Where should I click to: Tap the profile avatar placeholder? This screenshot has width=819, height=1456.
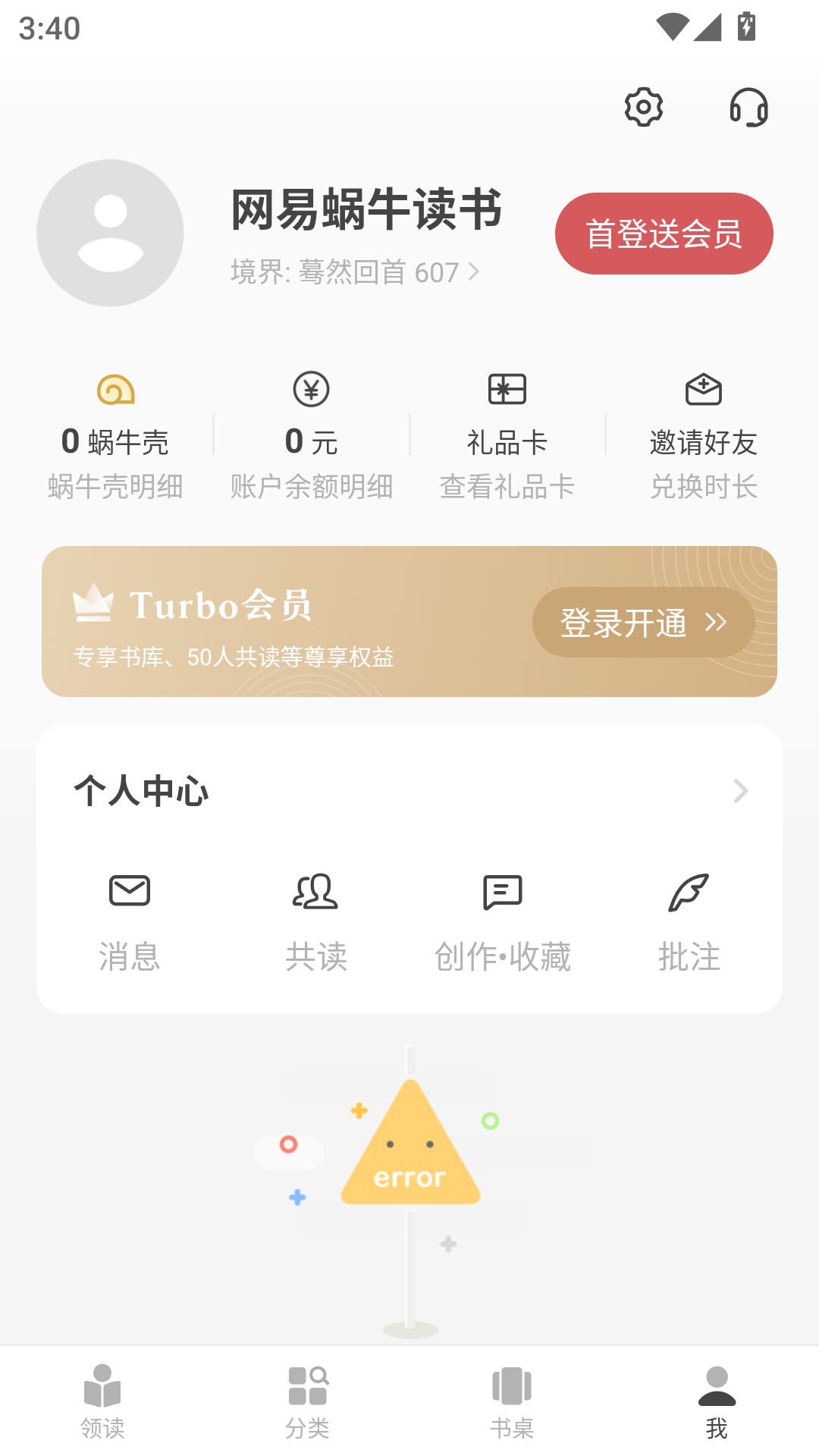[110, 233]
